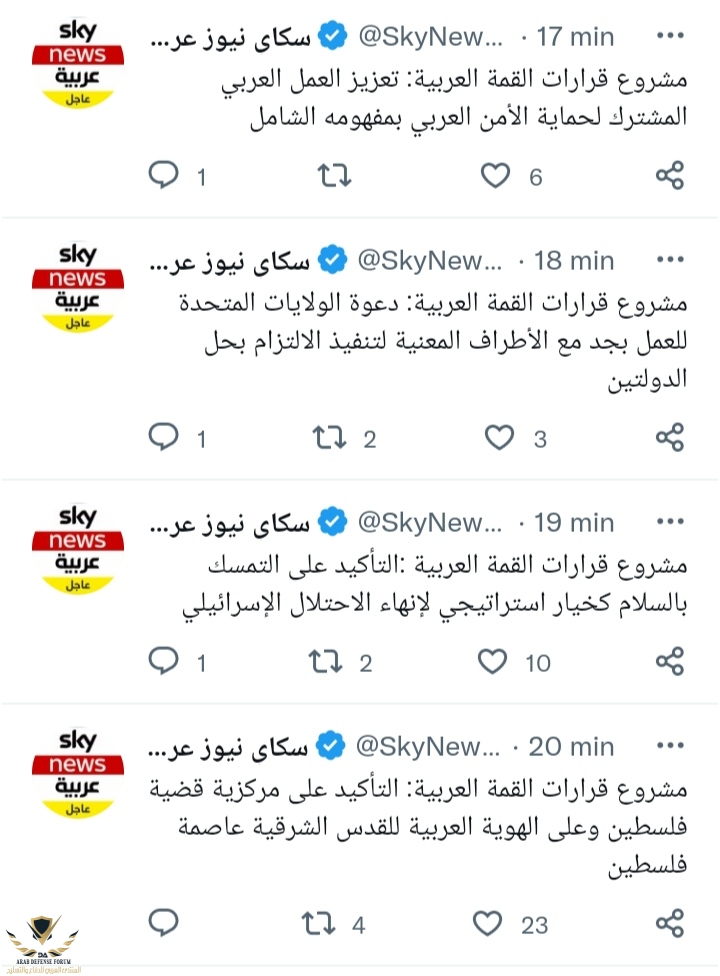Open overflow menu on the 19 min tweet
This screenshot has width=720, height=976.
669,523
